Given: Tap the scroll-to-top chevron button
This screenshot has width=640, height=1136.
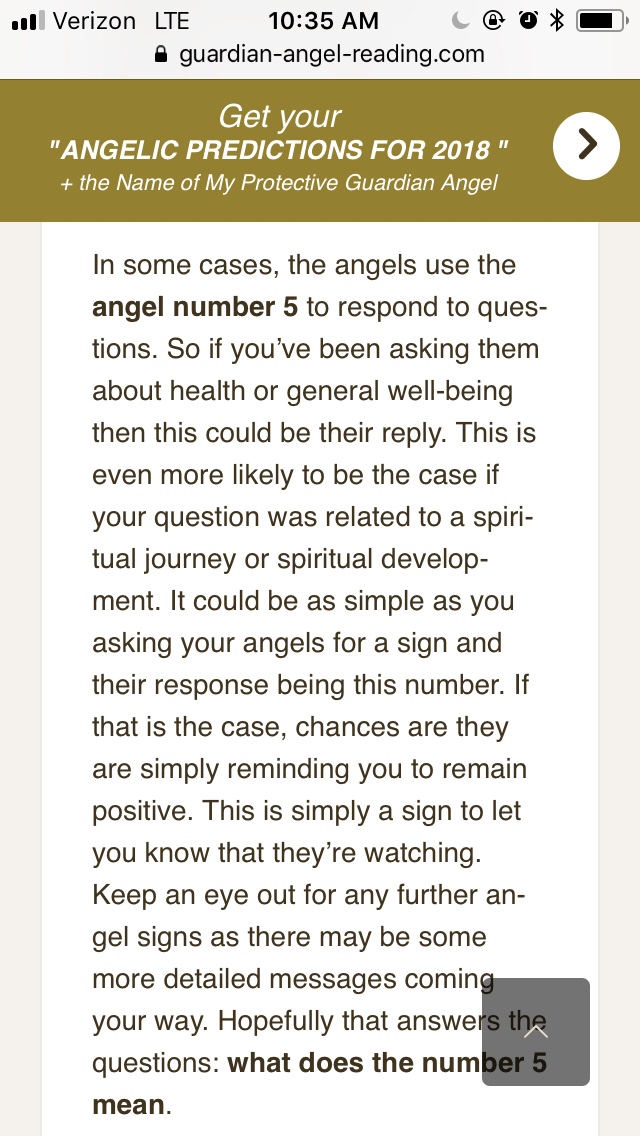Looking at the screenshot, I should point(536,1031).
